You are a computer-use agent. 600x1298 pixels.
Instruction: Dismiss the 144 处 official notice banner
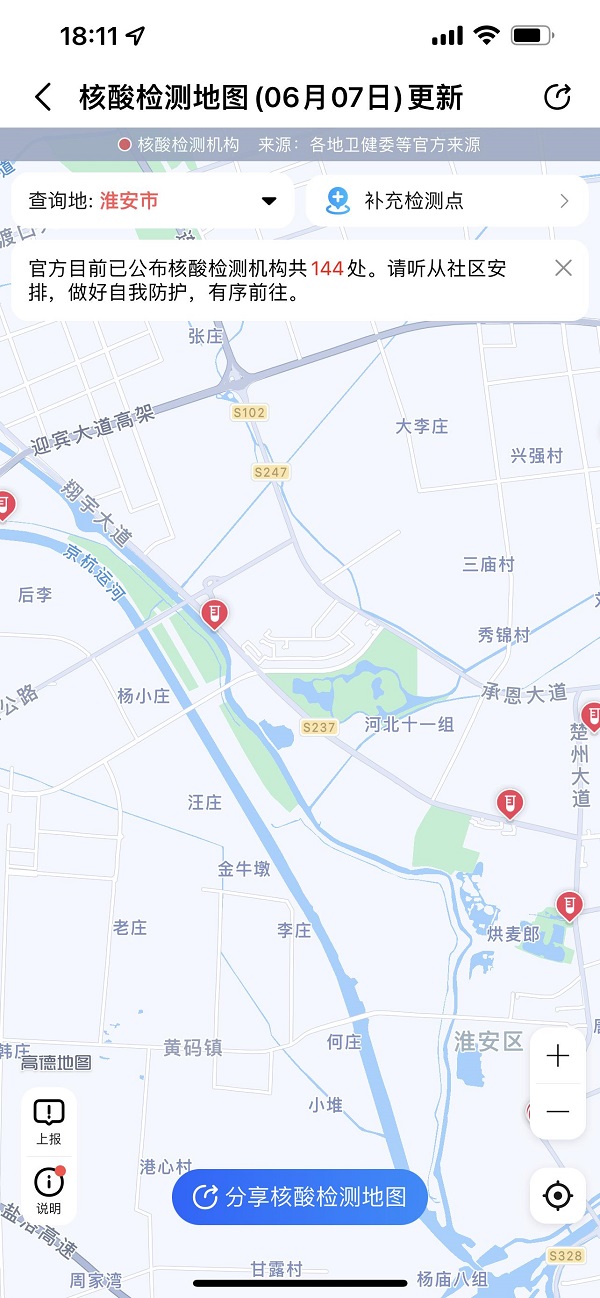(563, 268)
